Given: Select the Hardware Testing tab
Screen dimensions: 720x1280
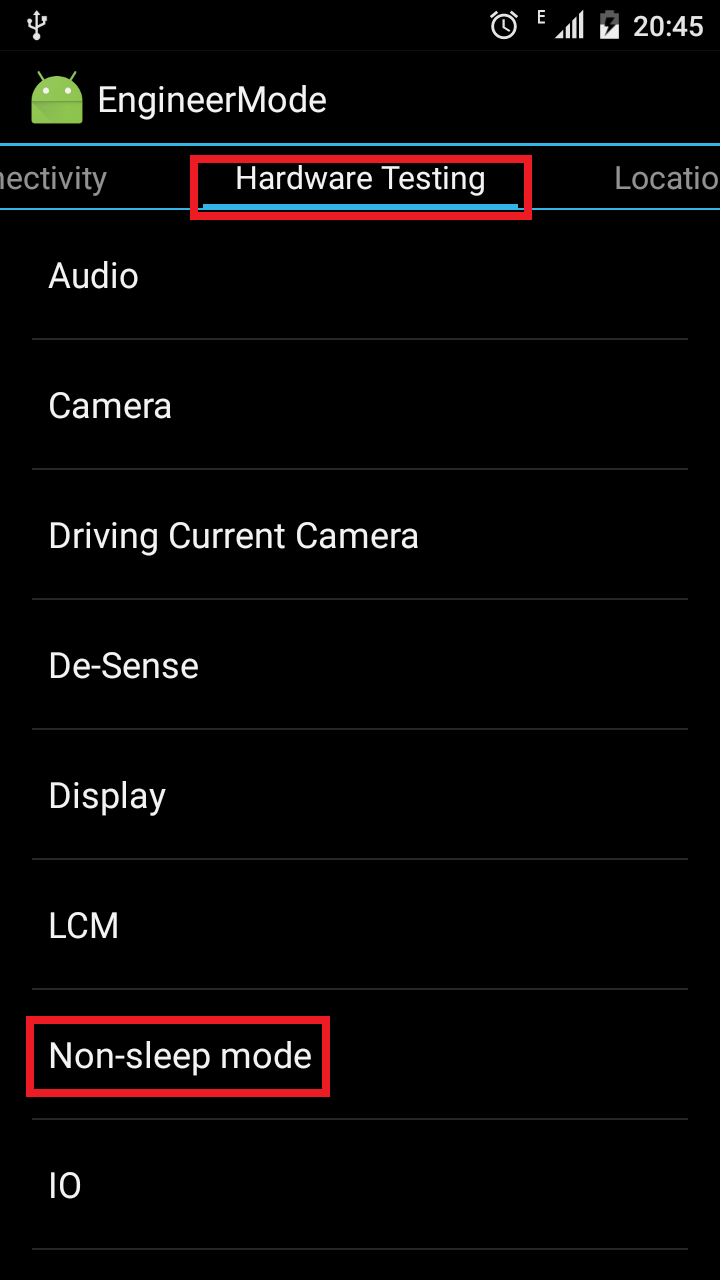Looking at the screenshot, I should tap(360, 179).
